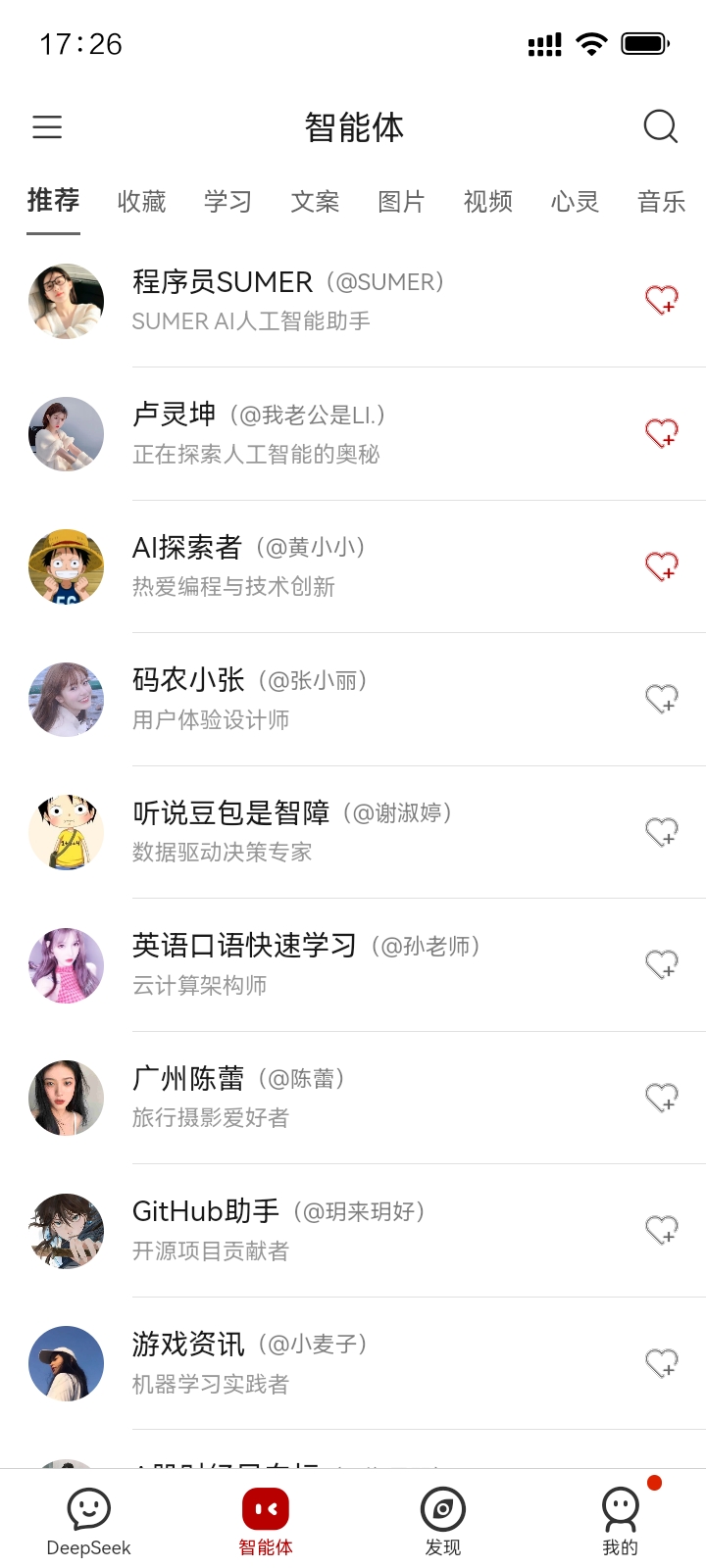Open the hamburger menu at top left
This screenshot has height=1568, width=706.
pyautogui.click(x=47, y=126)
